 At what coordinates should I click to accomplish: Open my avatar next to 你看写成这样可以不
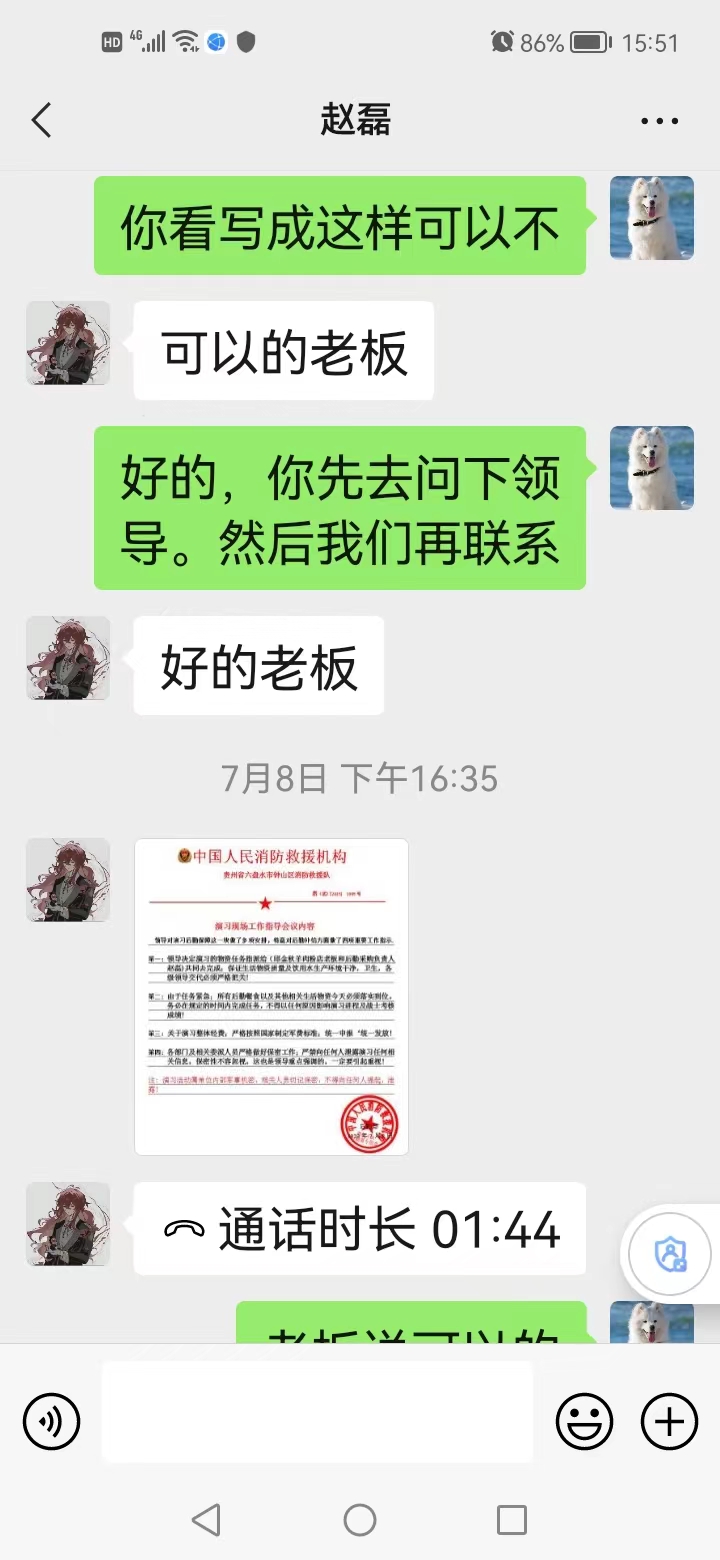click(x=651, y=218)
